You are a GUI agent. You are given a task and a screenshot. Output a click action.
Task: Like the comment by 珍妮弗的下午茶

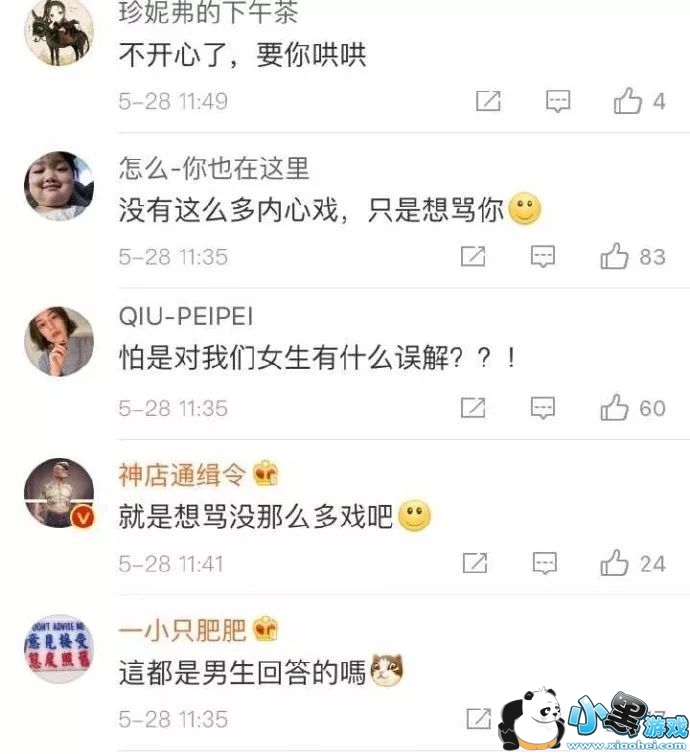(628, 101)
